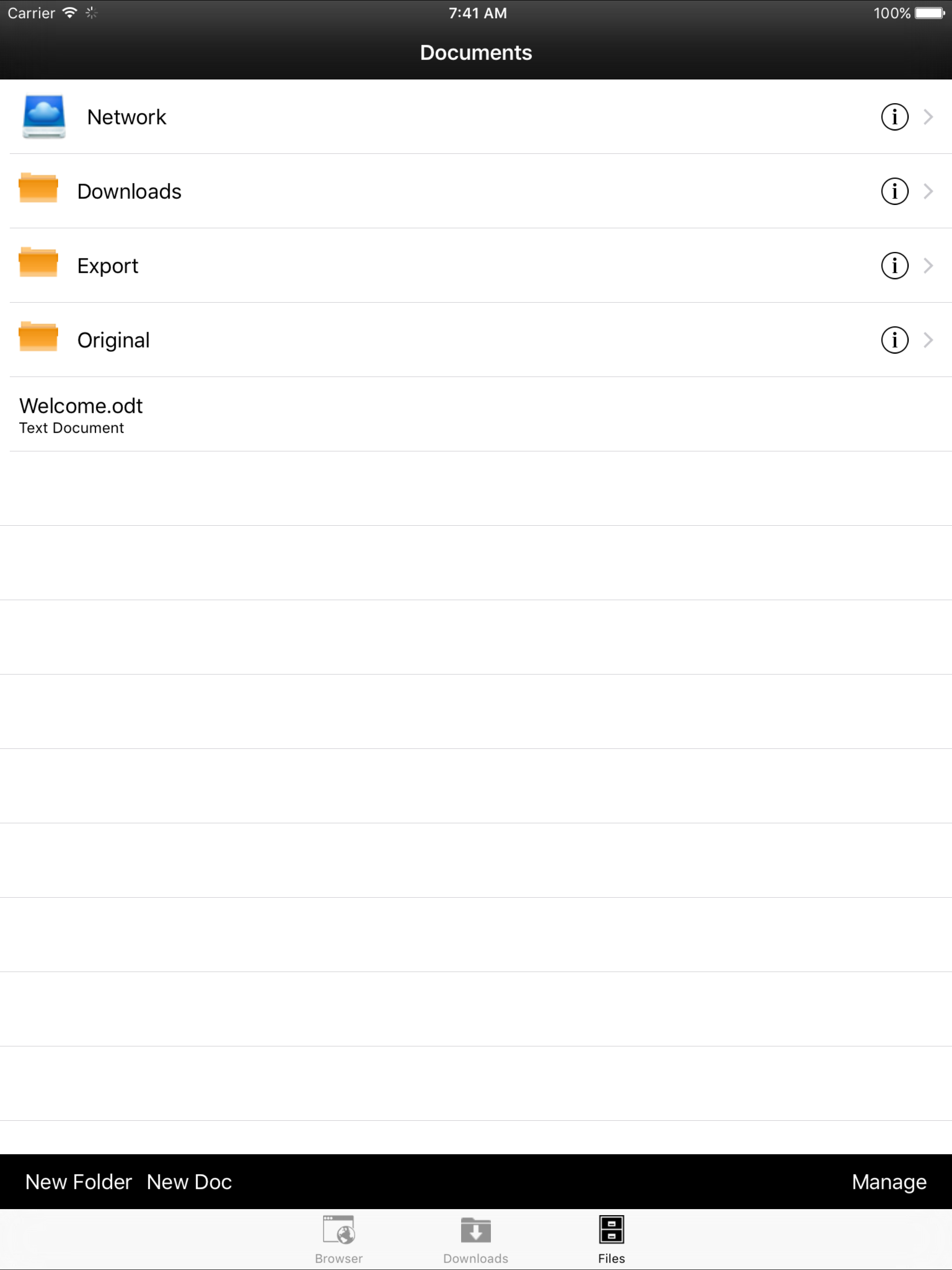
Task: Click the Original folder icon
Action: pyautogui.click(x=38, y=338)
